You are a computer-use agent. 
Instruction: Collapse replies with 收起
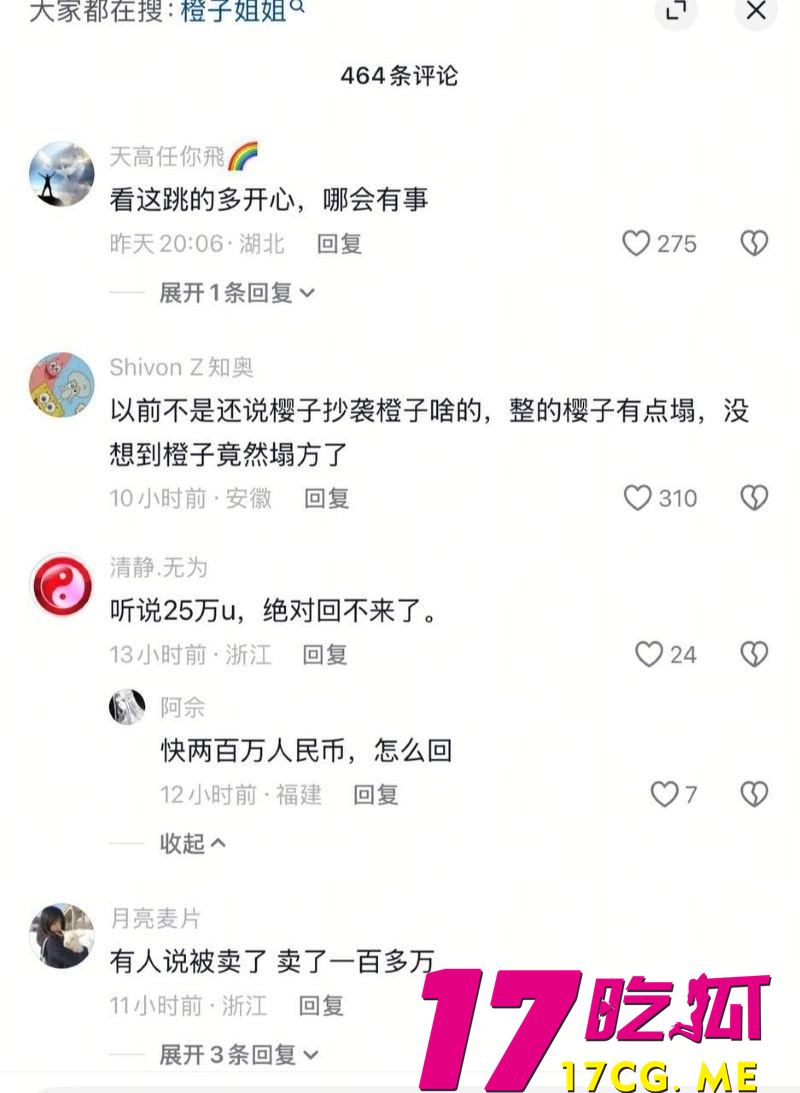tap(193, 844)
